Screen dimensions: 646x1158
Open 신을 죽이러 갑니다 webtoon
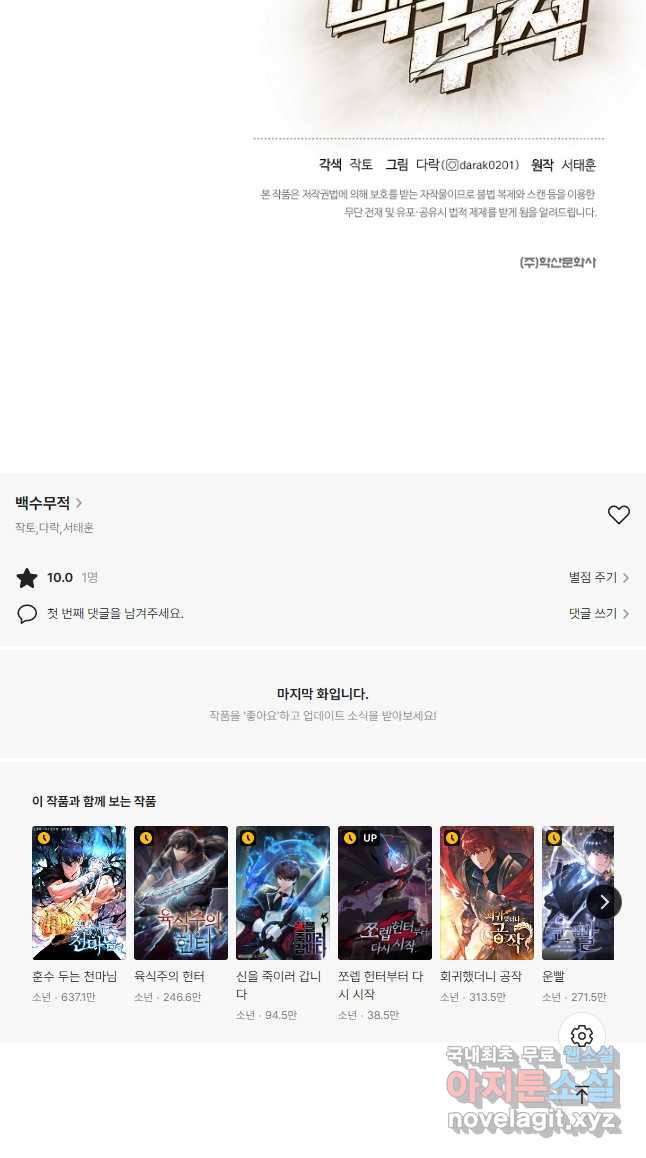click(283, 893)
